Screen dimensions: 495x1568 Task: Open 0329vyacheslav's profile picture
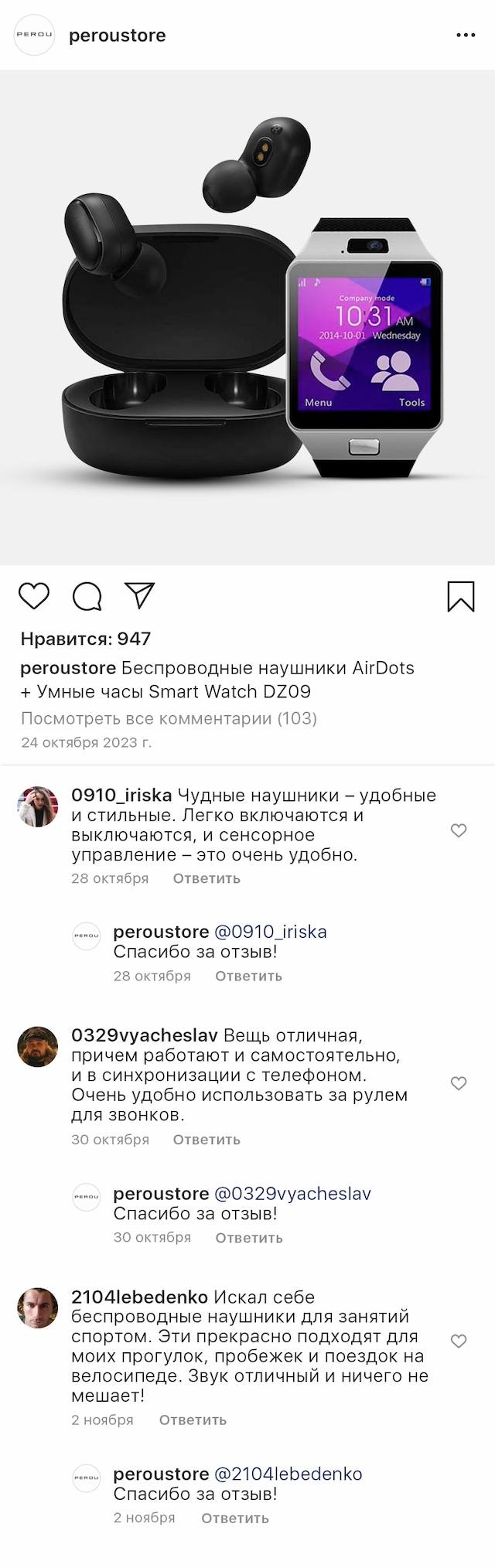click(x=38, y=1047)
